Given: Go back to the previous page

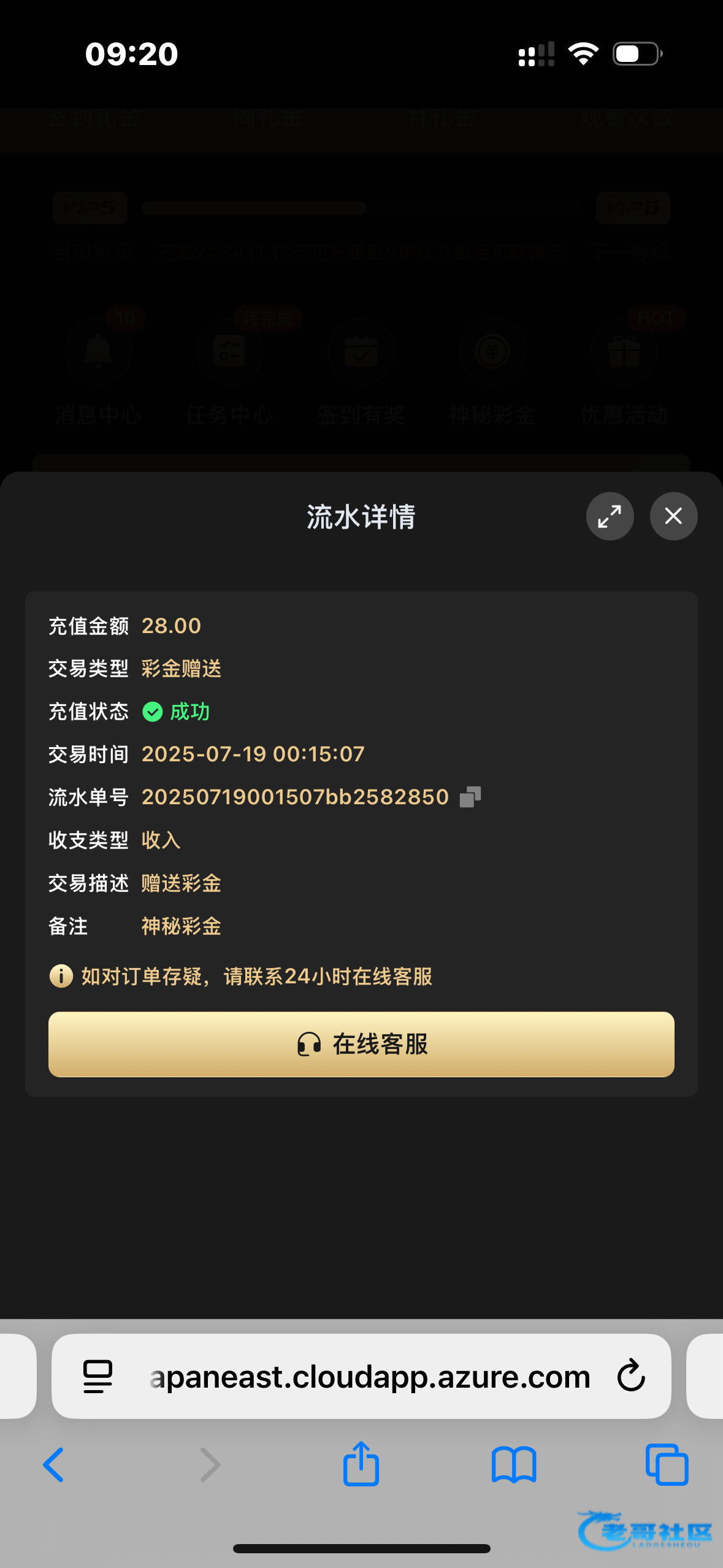Looking at the screenshot, I should click(x=53, y=1464).
